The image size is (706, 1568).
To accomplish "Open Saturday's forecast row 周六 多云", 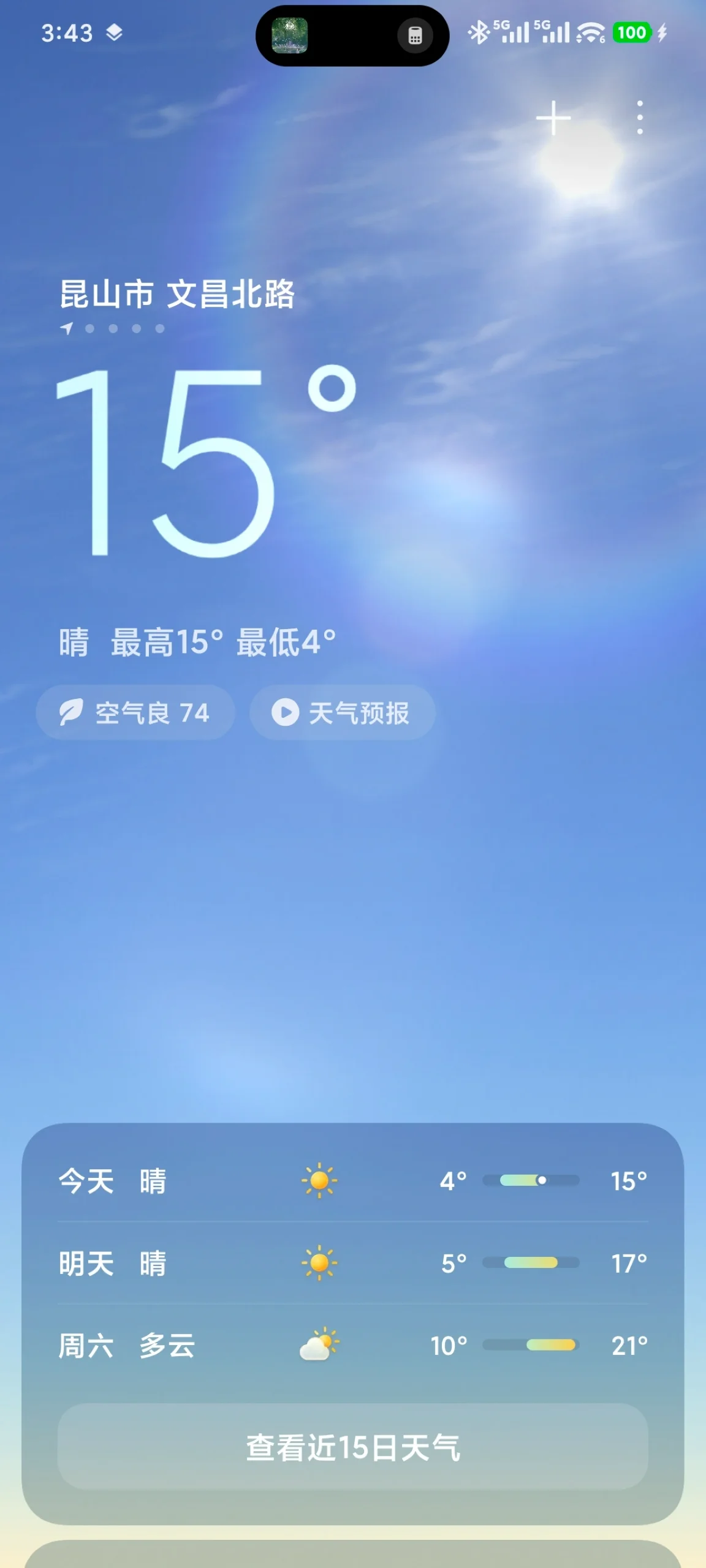I will click(x=352, y=1346).
